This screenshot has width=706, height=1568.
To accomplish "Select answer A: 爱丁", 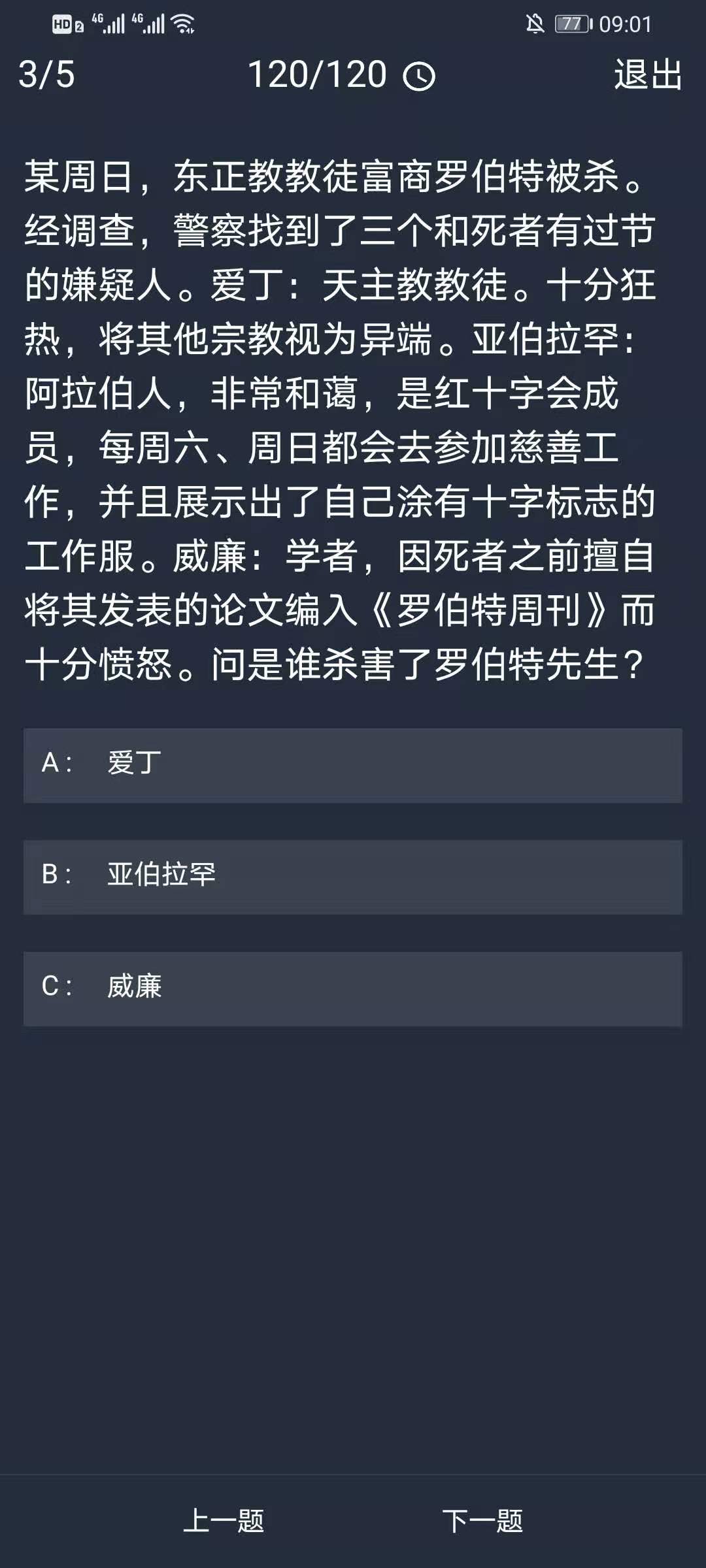I will coord(353,764).
